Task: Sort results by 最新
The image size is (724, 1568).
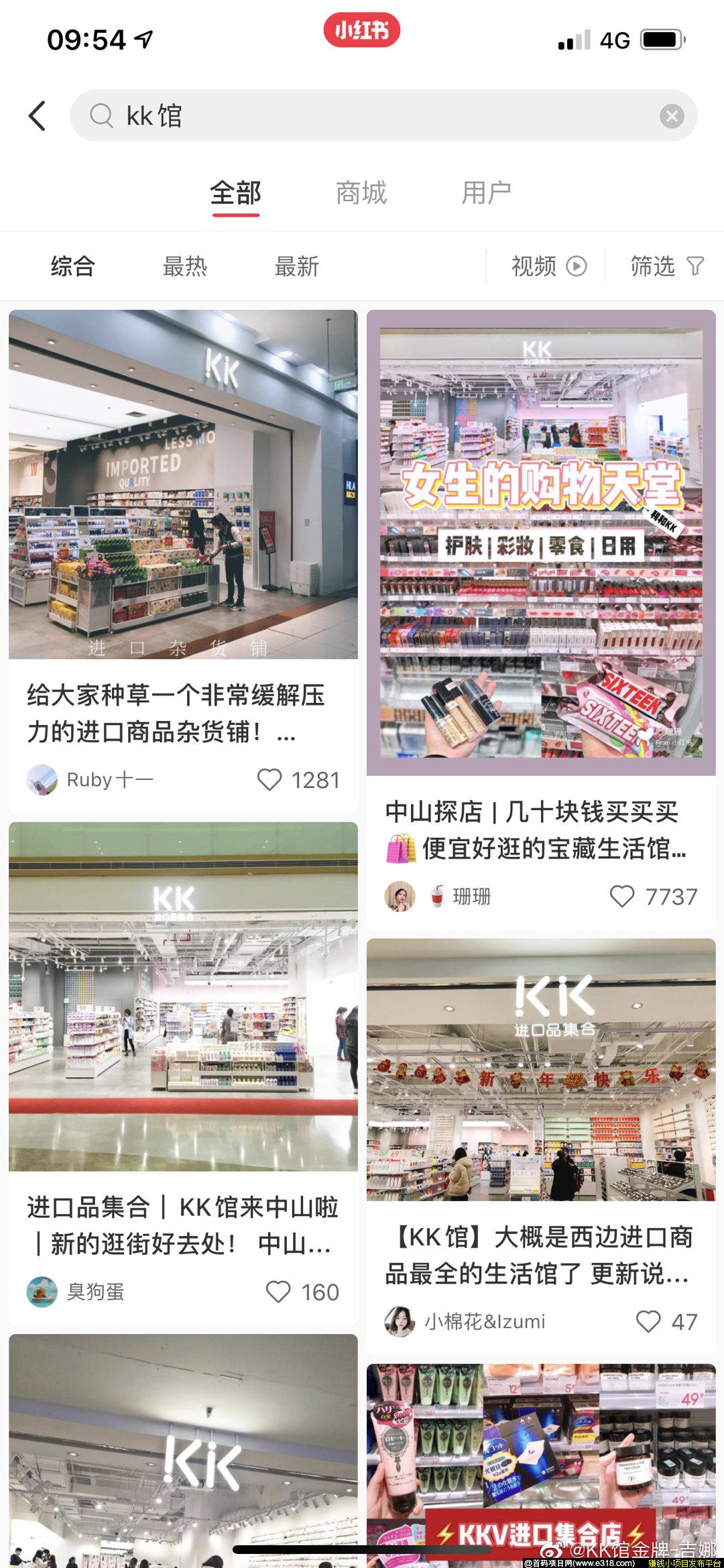Action: (x=296, y=267)
